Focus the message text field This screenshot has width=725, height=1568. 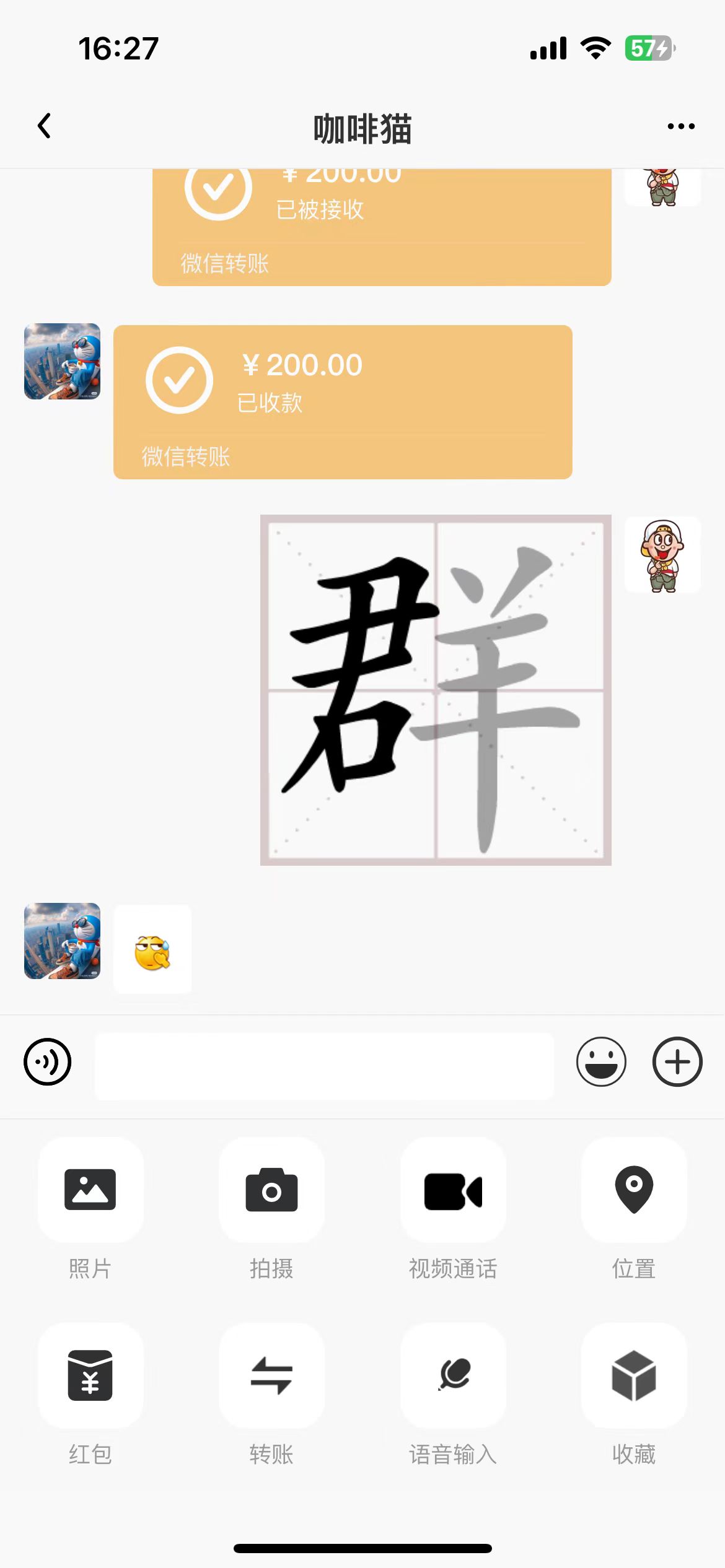point(323,1066)
